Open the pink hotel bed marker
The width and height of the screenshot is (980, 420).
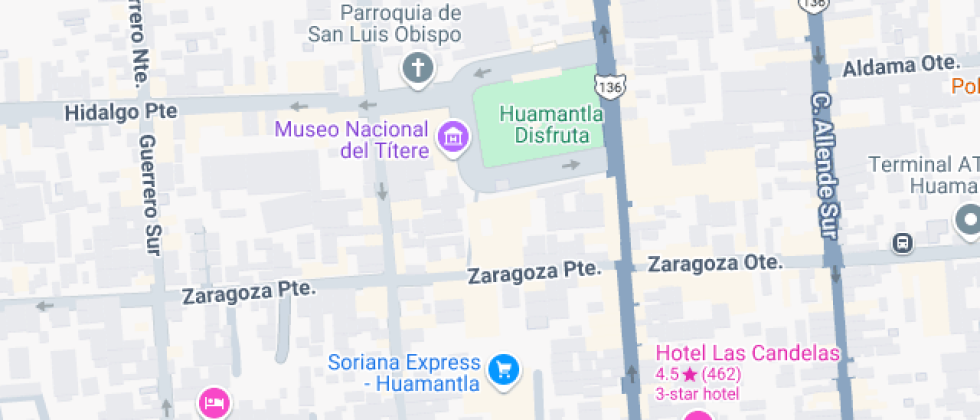pyautogui.click(x=214, y=402)
